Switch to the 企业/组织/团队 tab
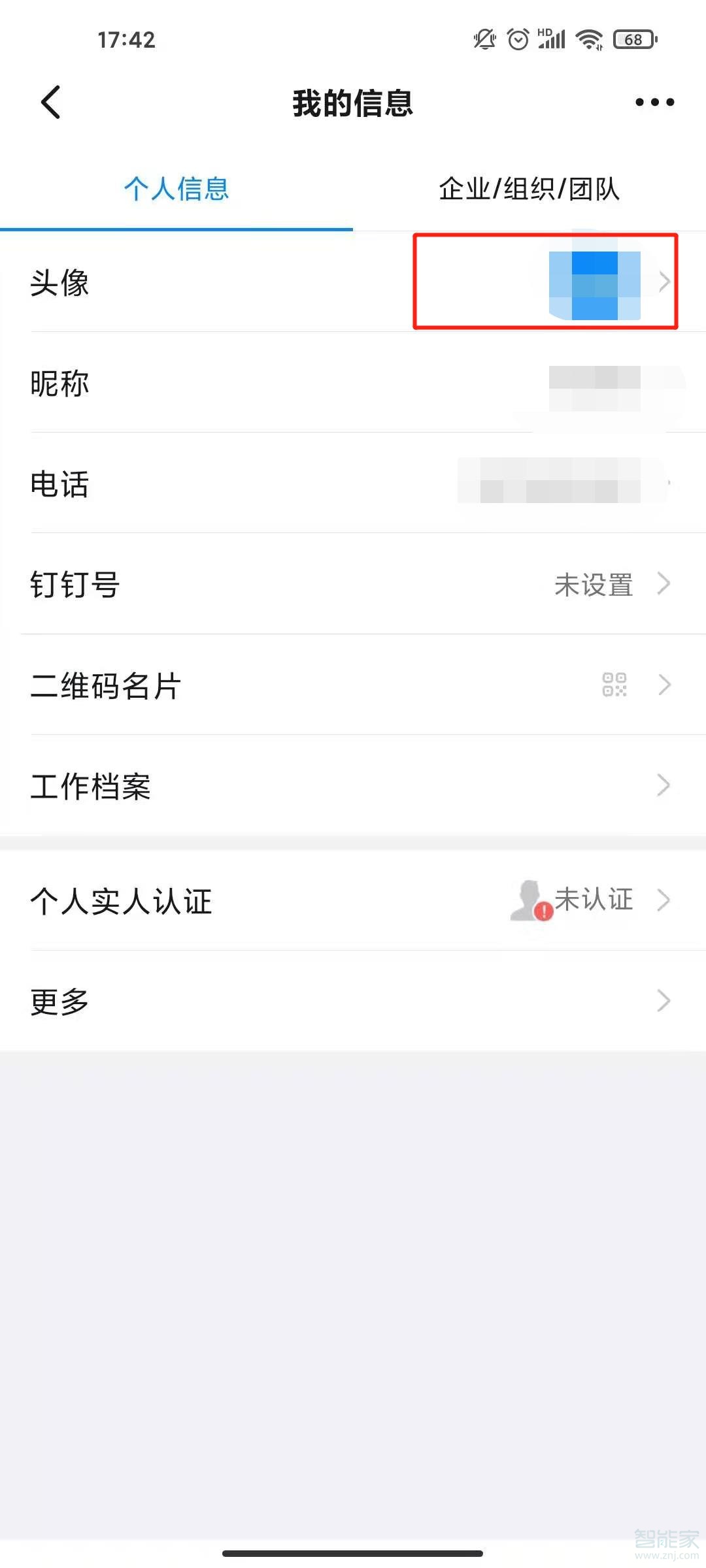706x1568 pixels. click(528, 189)
